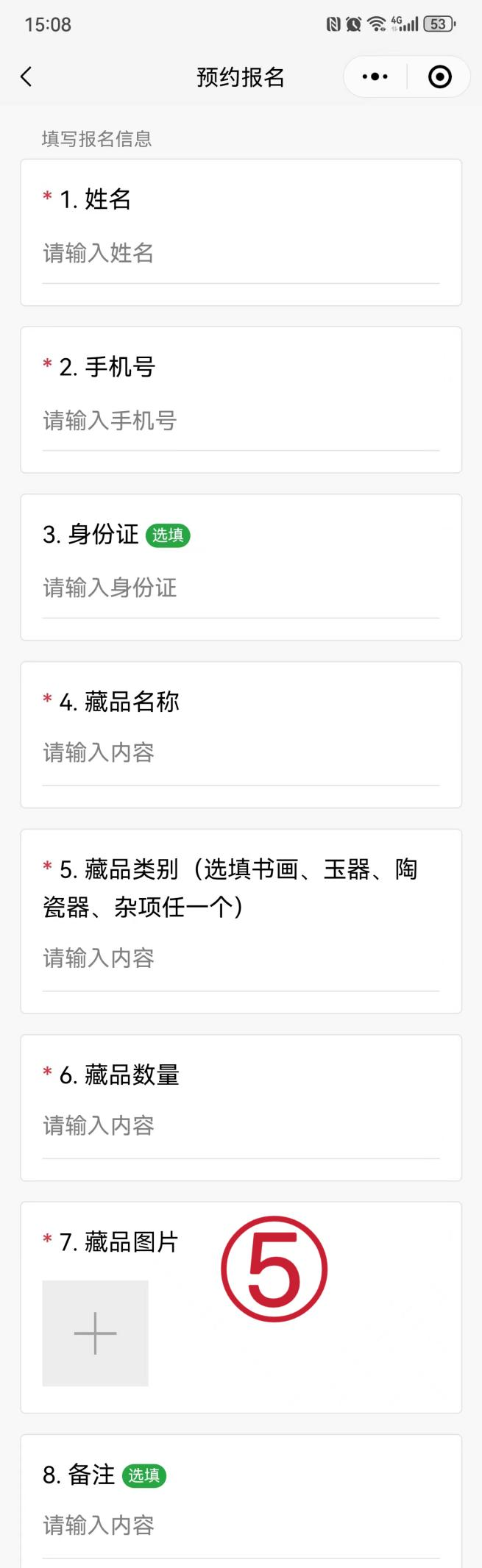
Task: Enter the 藏品名称 text field
Action: point(240,753)
